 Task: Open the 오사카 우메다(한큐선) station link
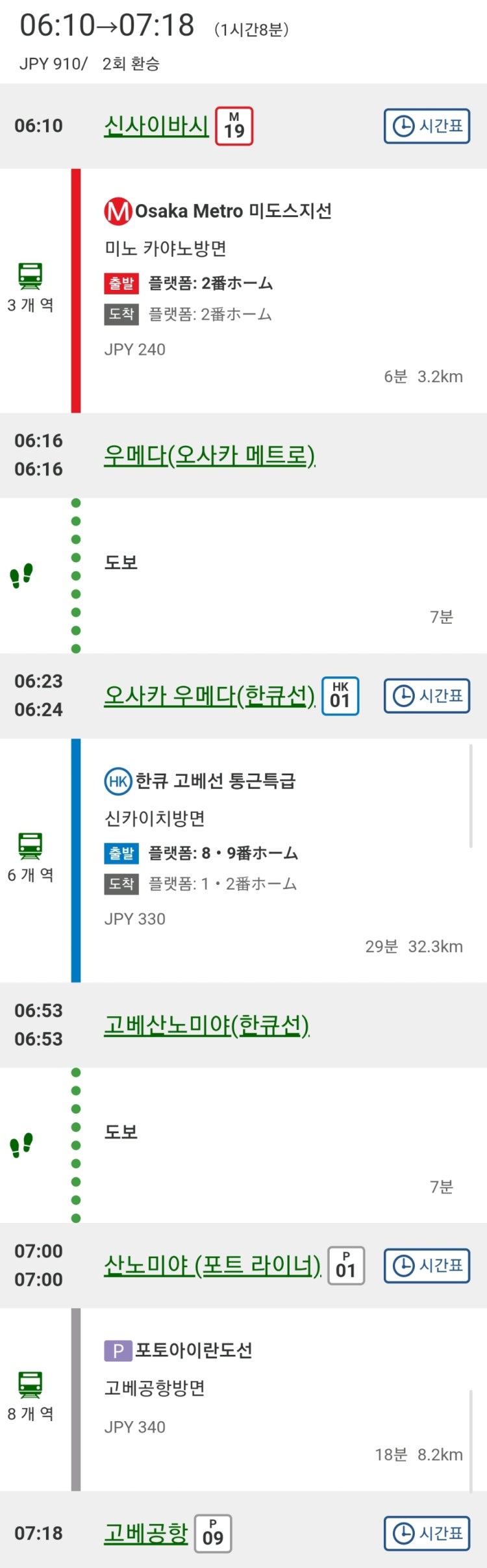coord(209,695)
